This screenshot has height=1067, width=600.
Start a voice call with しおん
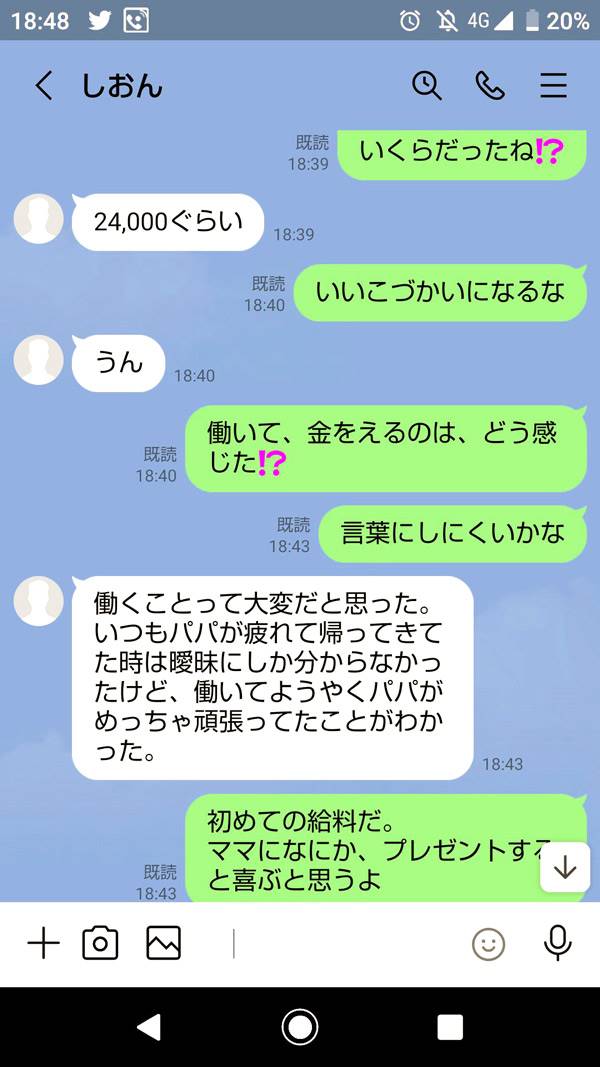point(490,86)
